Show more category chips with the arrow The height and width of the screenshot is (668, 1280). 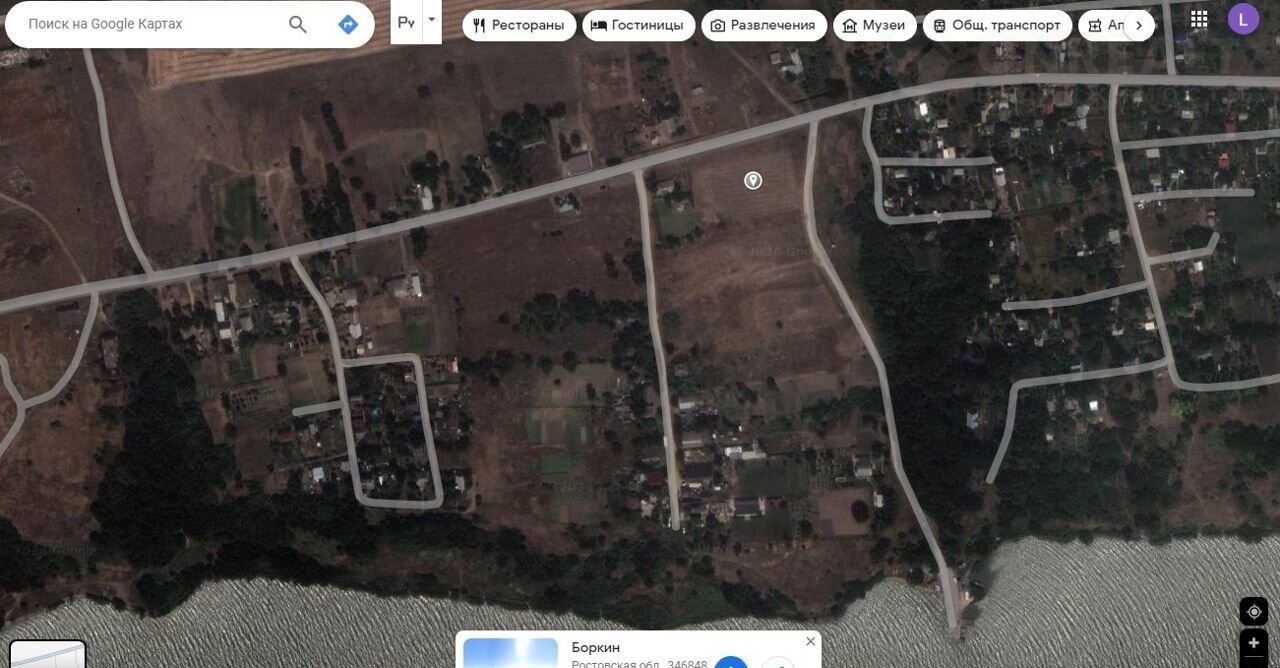coord(1139,26)
